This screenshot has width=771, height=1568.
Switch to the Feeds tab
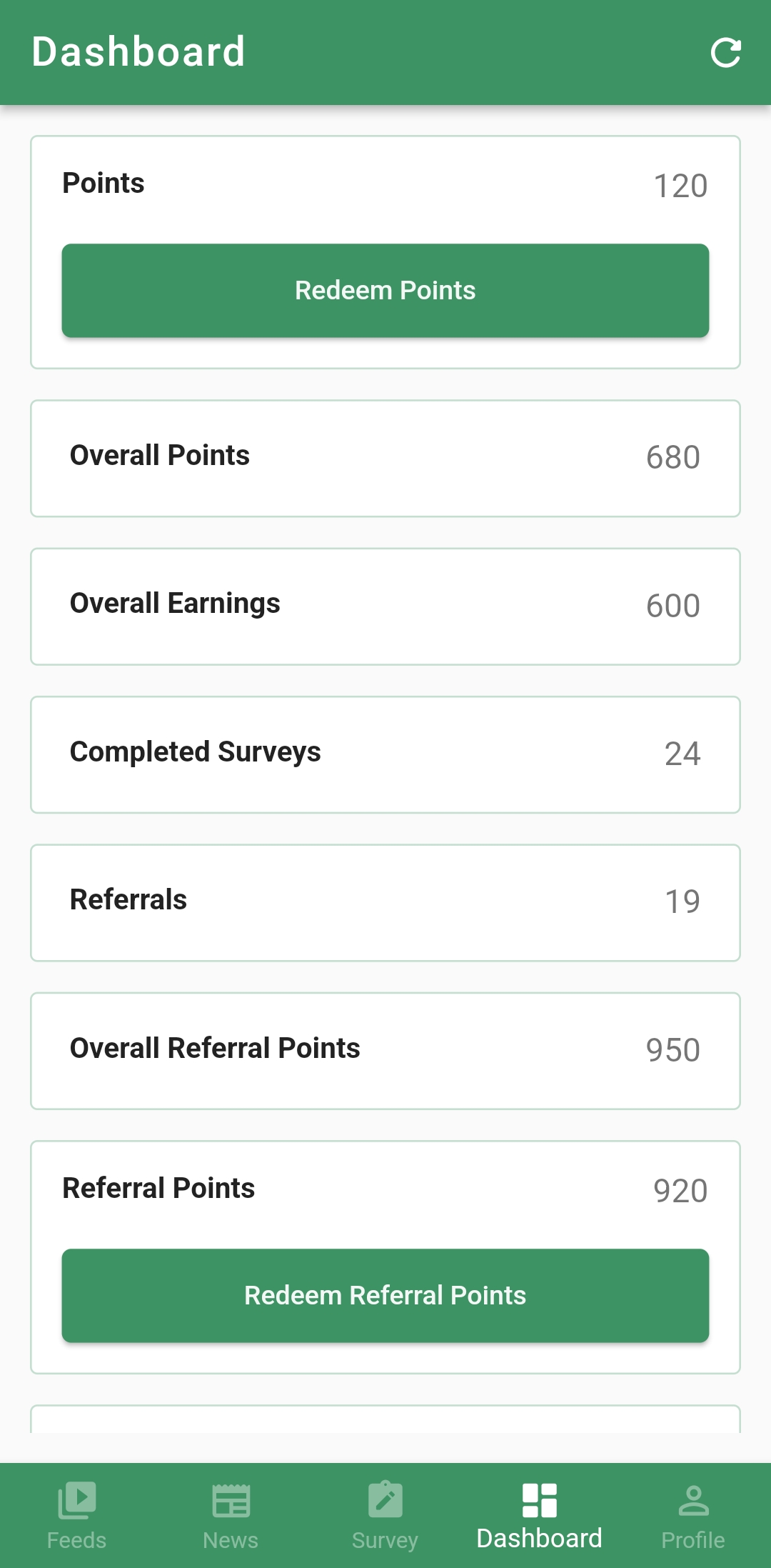coord(76,1515)
